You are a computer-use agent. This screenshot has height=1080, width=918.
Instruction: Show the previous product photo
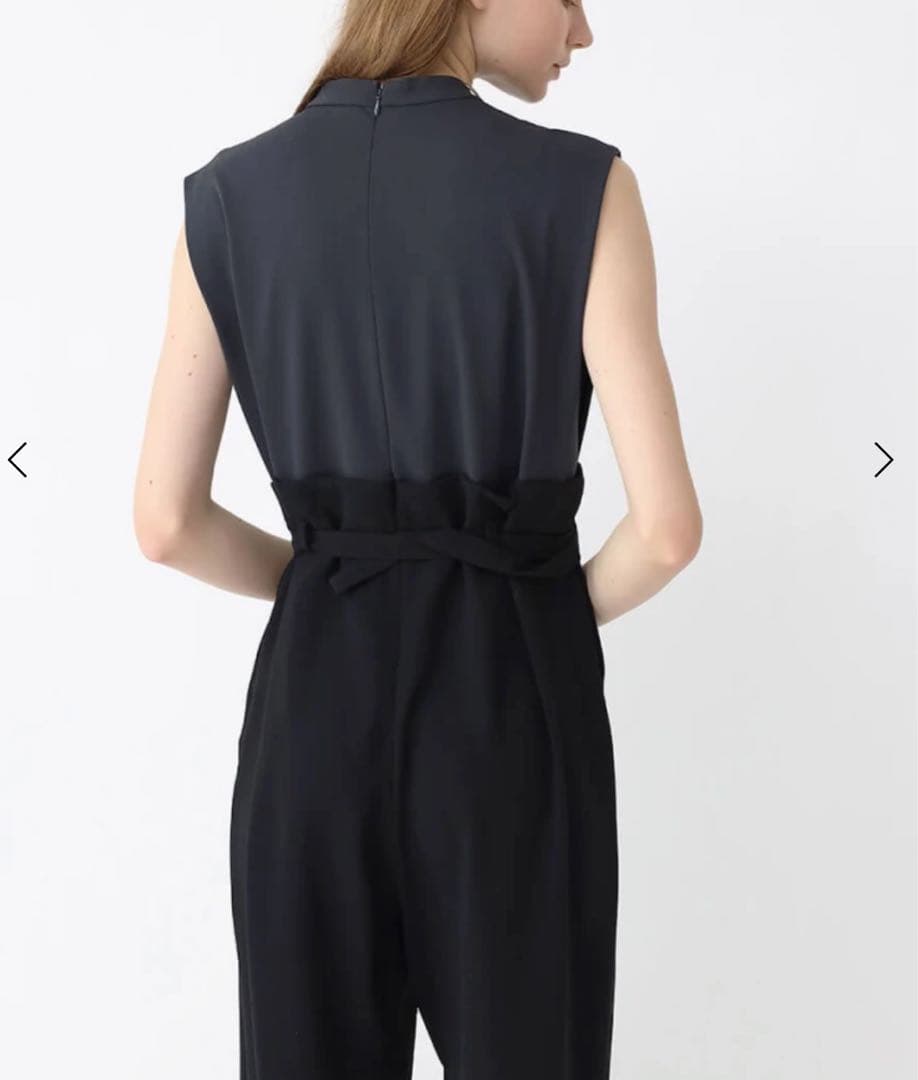[18, 460]
